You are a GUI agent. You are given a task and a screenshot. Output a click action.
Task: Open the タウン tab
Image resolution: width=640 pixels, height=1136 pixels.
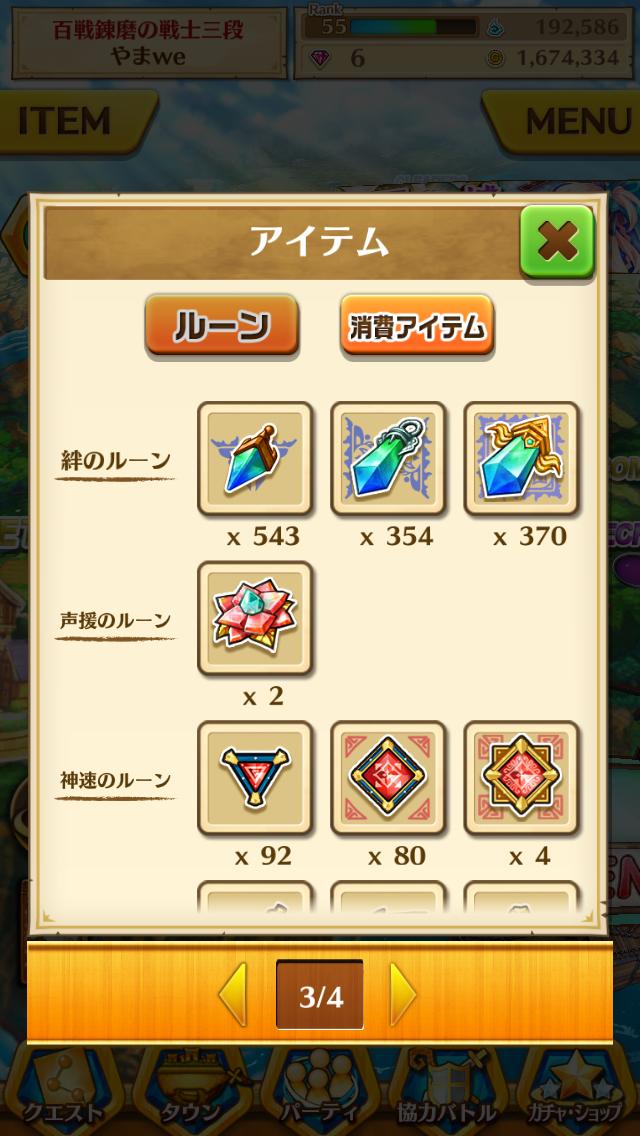click(x=191, y=1092)
